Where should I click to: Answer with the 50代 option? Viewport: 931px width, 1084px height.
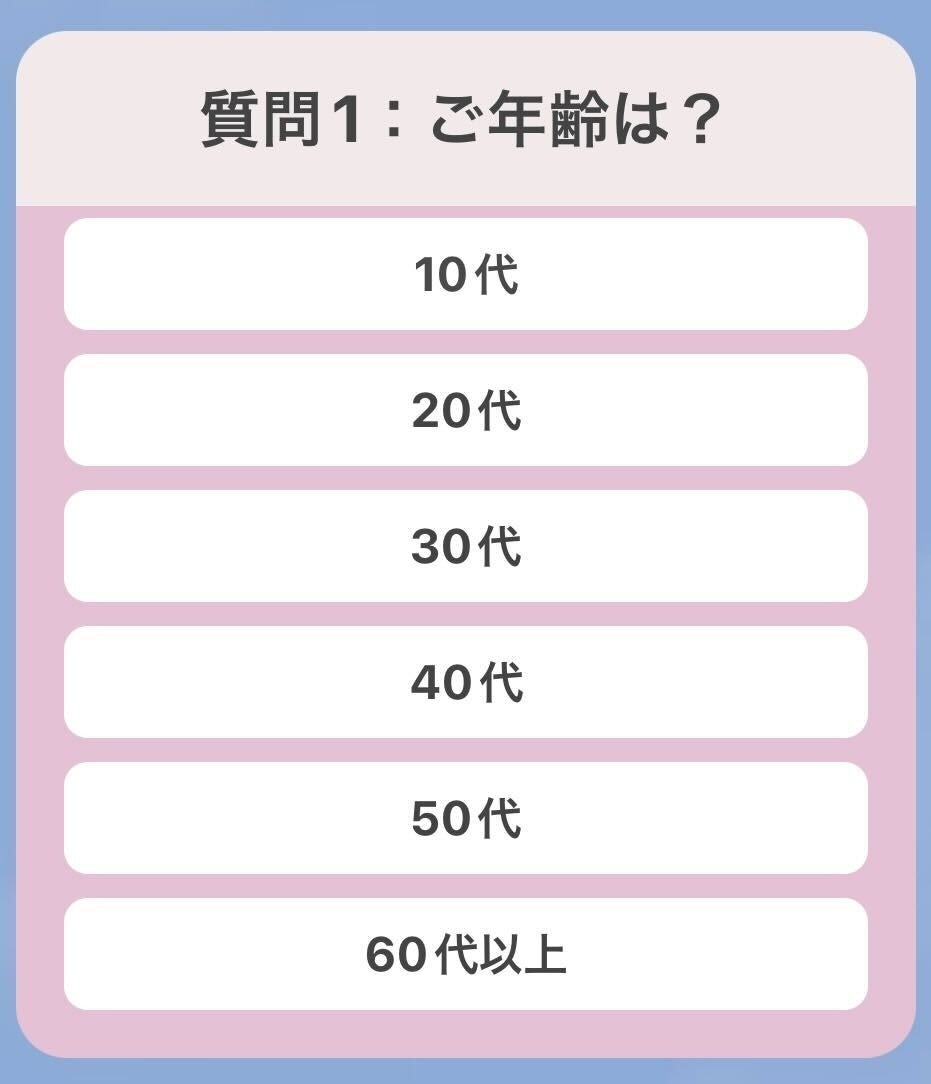click(466, 818)
